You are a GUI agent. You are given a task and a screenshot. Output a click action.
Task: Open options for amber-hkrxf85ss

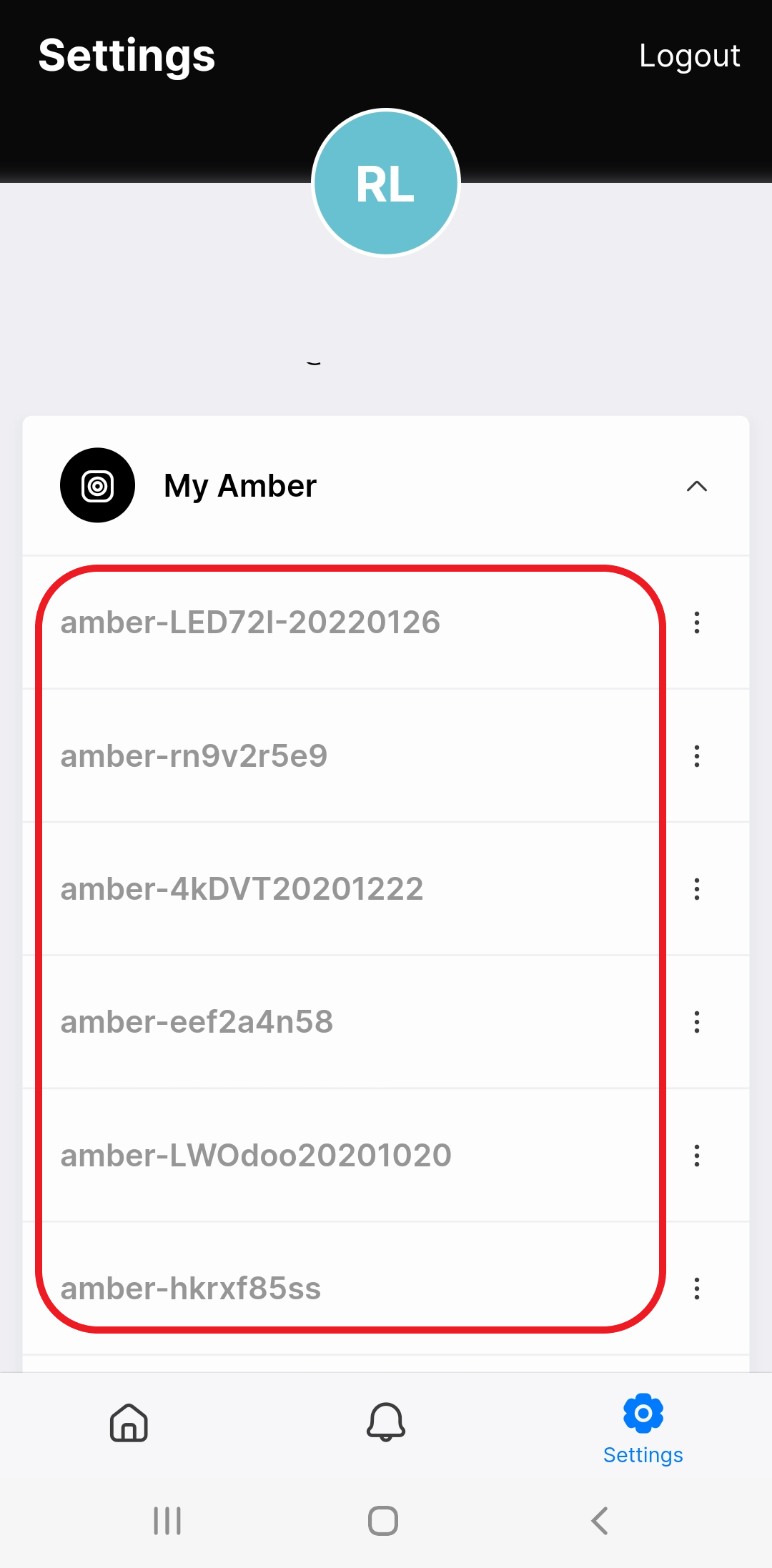coord(696,1289)
